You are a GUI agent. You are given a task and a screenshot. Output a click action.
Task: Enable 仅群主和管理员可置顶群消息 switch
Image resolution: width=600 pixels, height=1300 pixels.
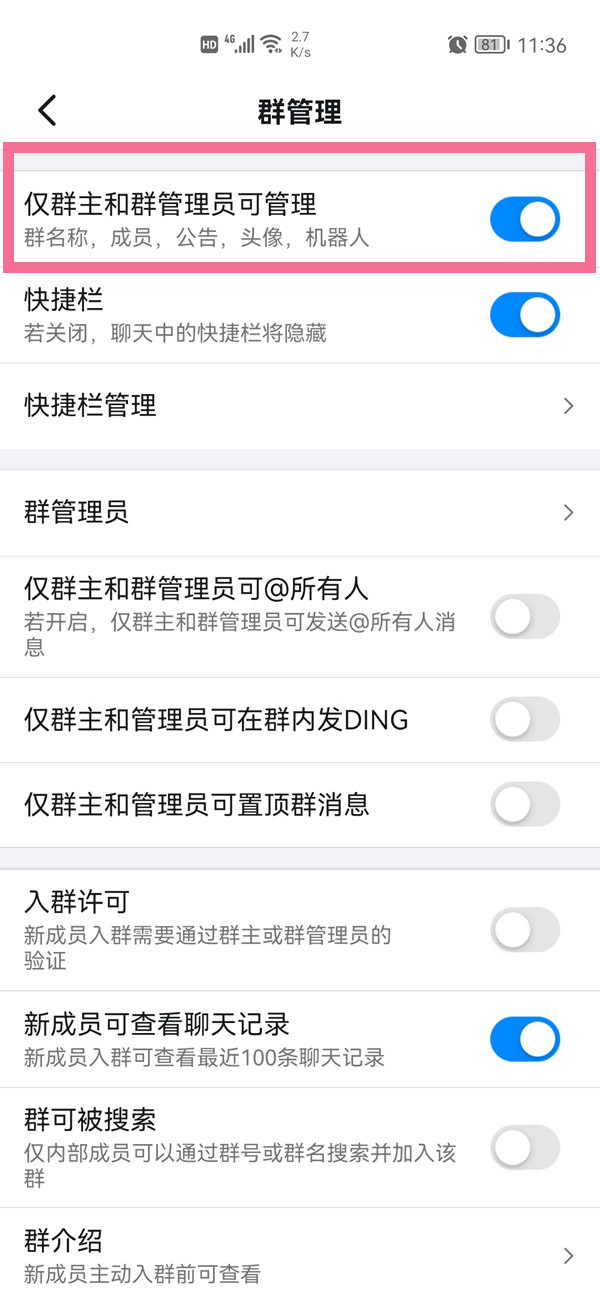tap(524, 804)
